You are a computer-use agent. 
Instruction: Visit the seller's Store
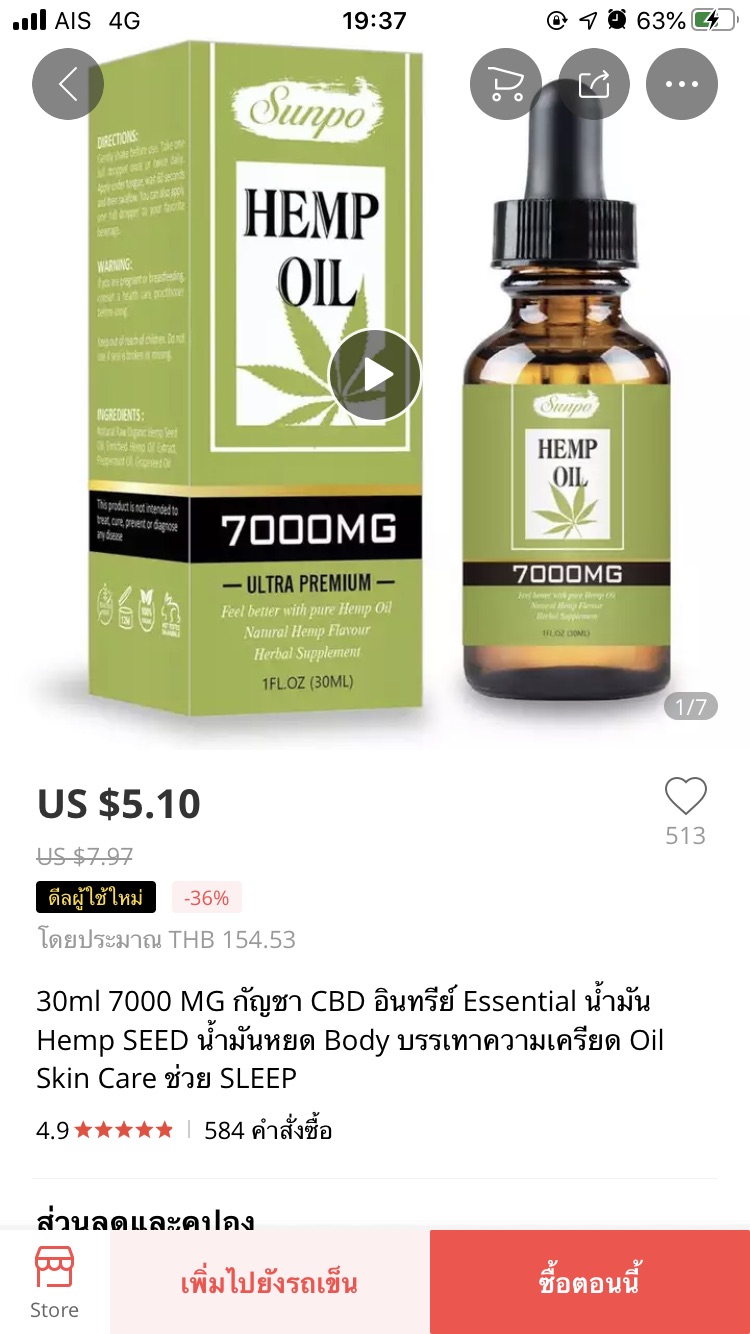[x=54, y=1282]
